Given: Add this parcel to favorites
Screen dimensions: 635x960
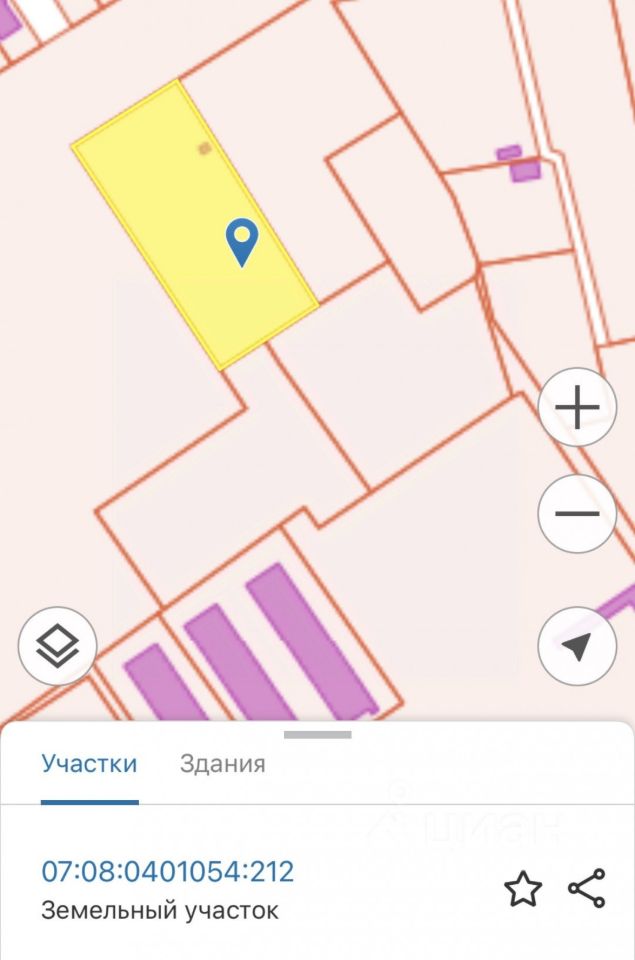Looking at the screenshot, I should coord(522,889).
